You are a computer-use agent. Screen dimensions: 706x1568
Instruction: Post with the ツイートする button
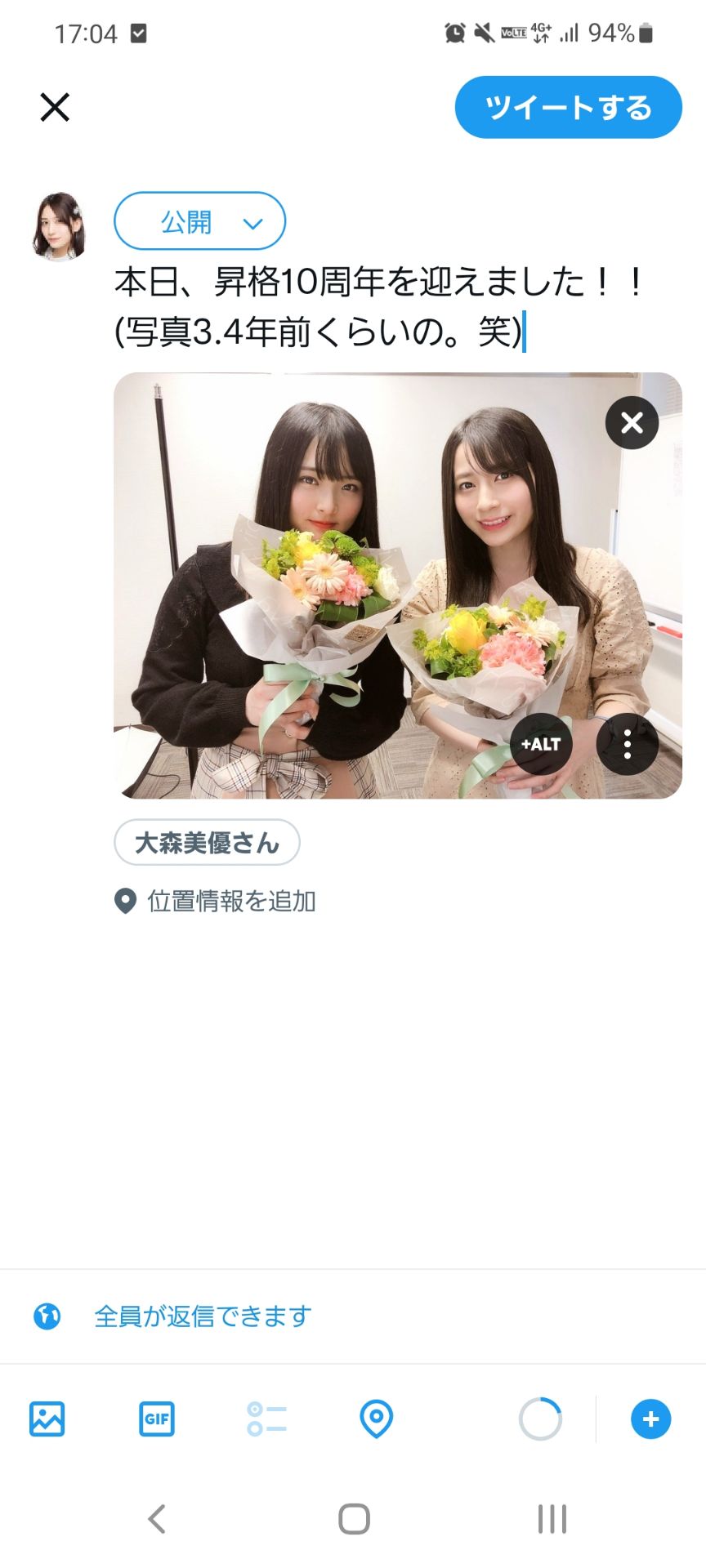(x=568, y=107)
